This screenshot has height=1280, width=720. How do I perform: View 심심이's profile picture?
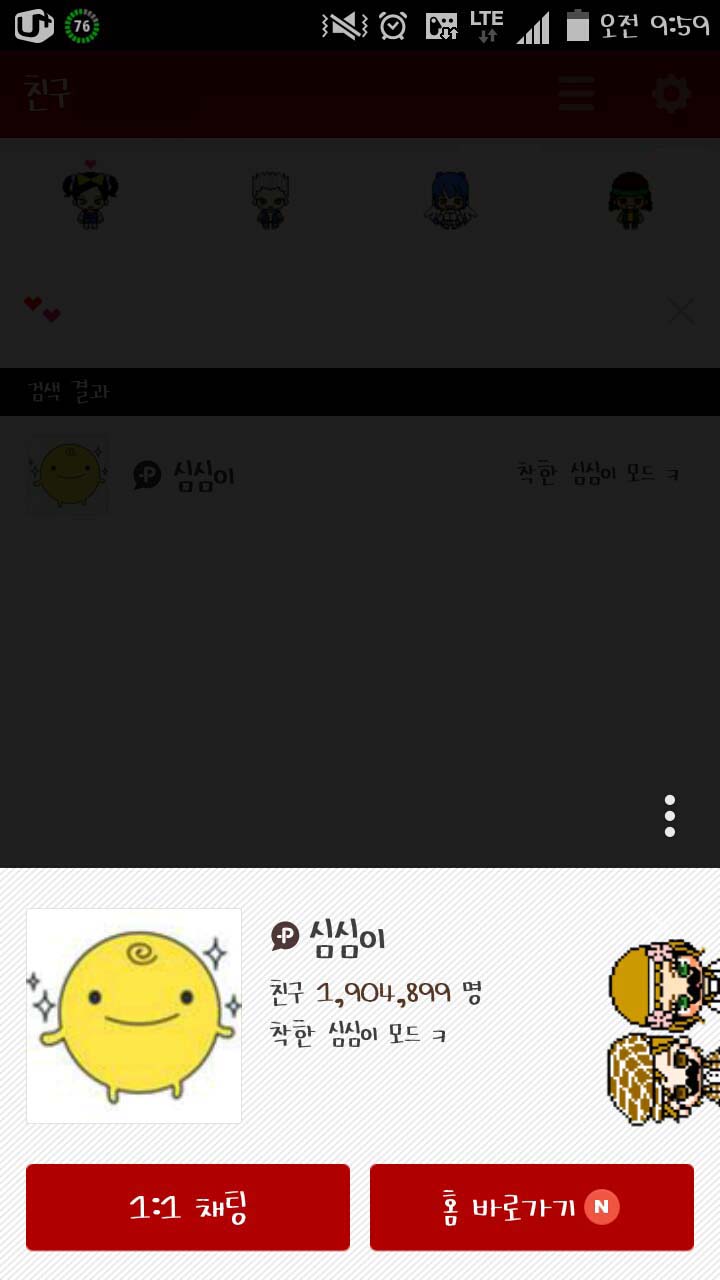pos(134,1016)
